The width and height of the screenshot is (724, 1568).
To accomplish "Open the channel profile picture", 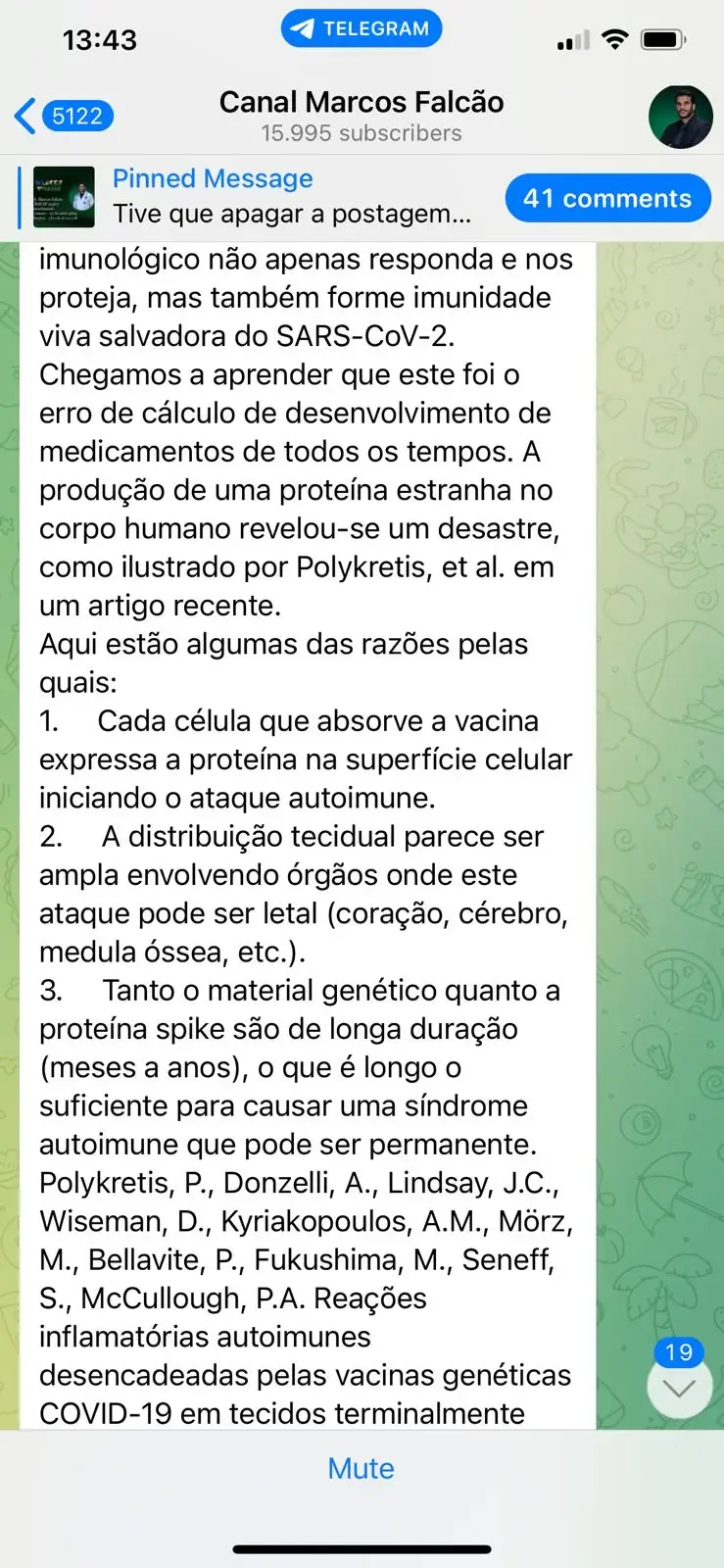I will pos(680,117).
